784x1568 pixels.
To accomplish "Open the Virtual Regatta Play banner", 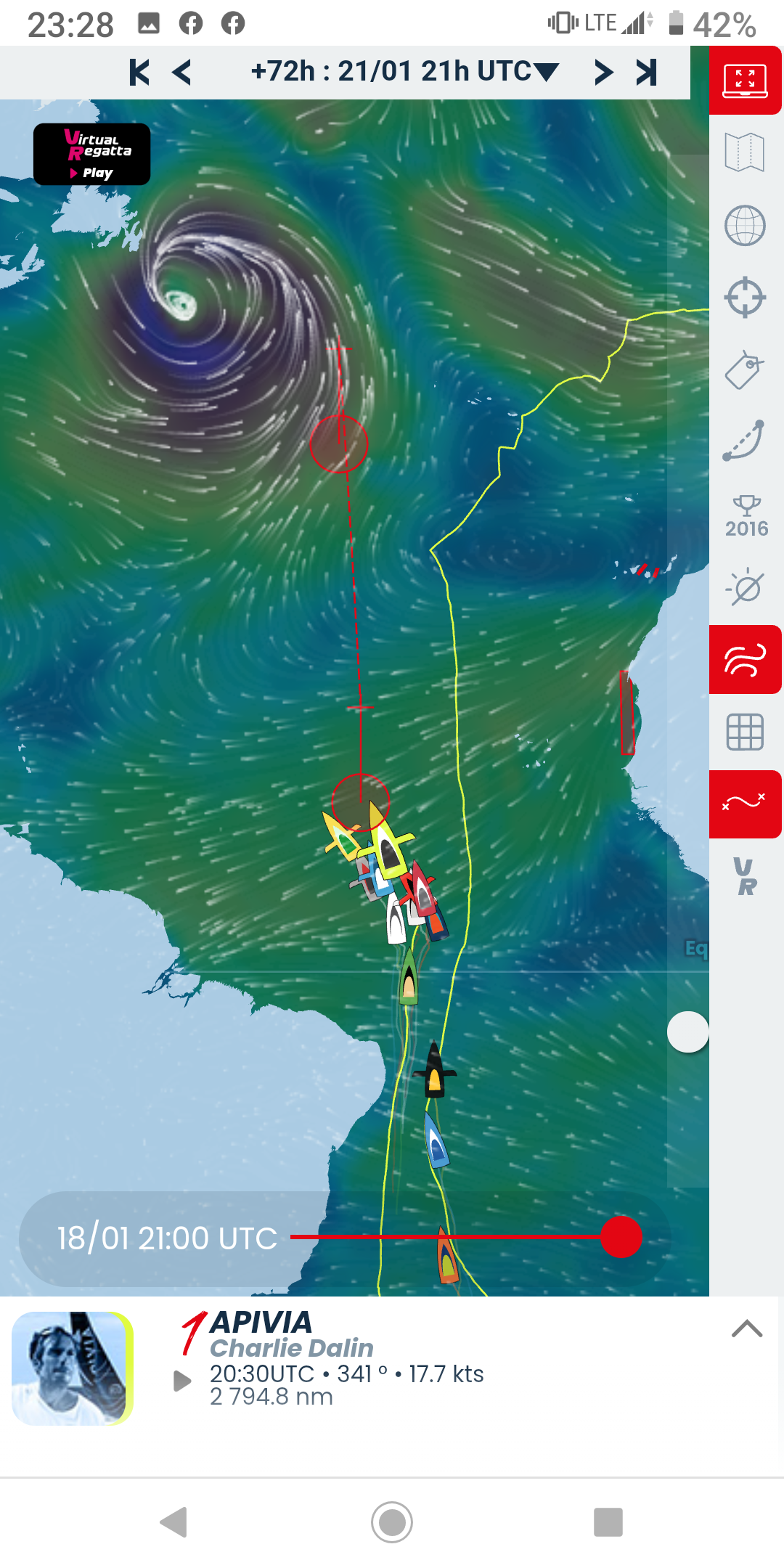I will 92,154.
